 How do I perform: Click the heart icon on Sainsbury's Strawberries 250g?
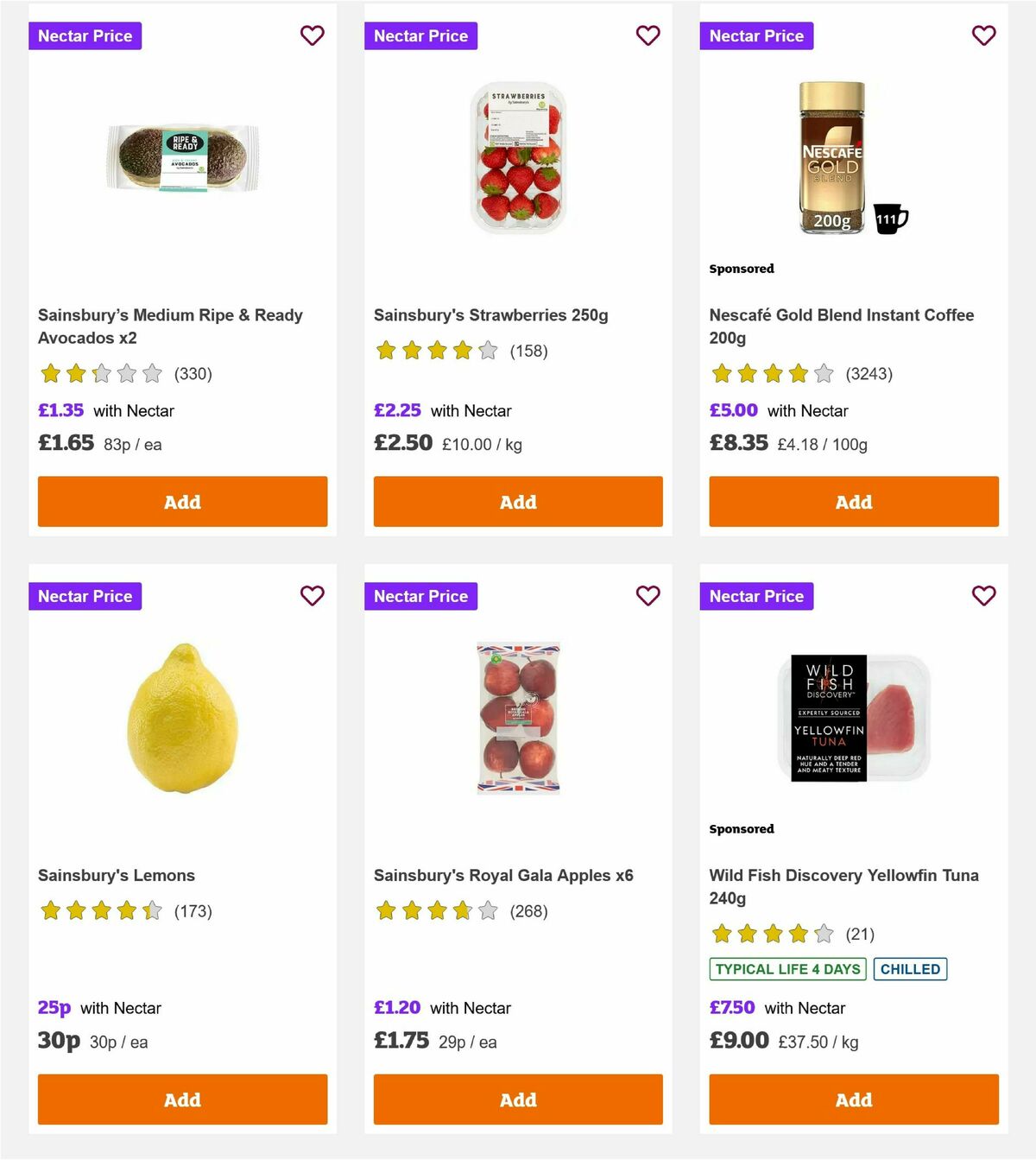point(647,35)
